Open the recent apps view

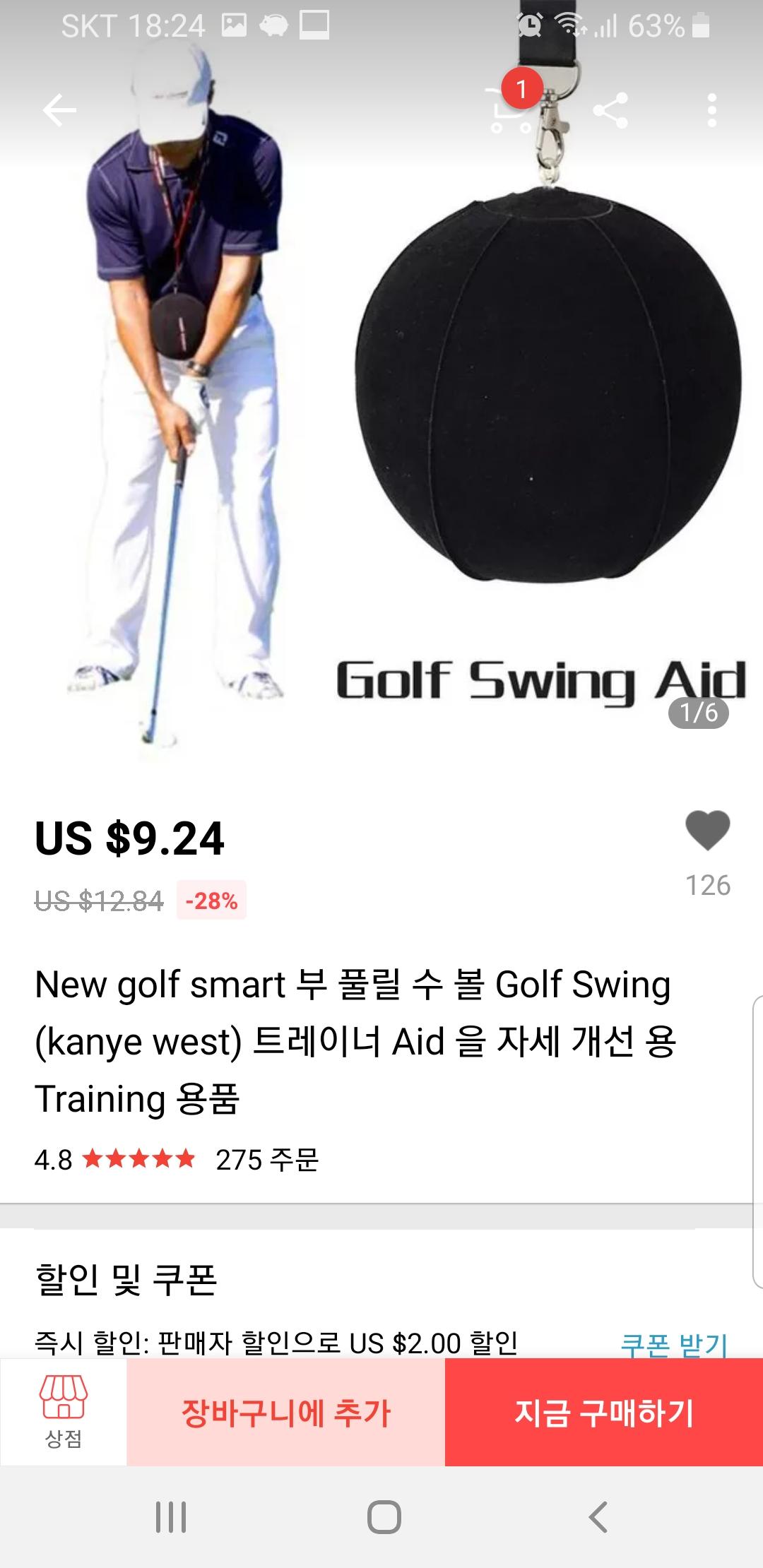pos(171,1516)
